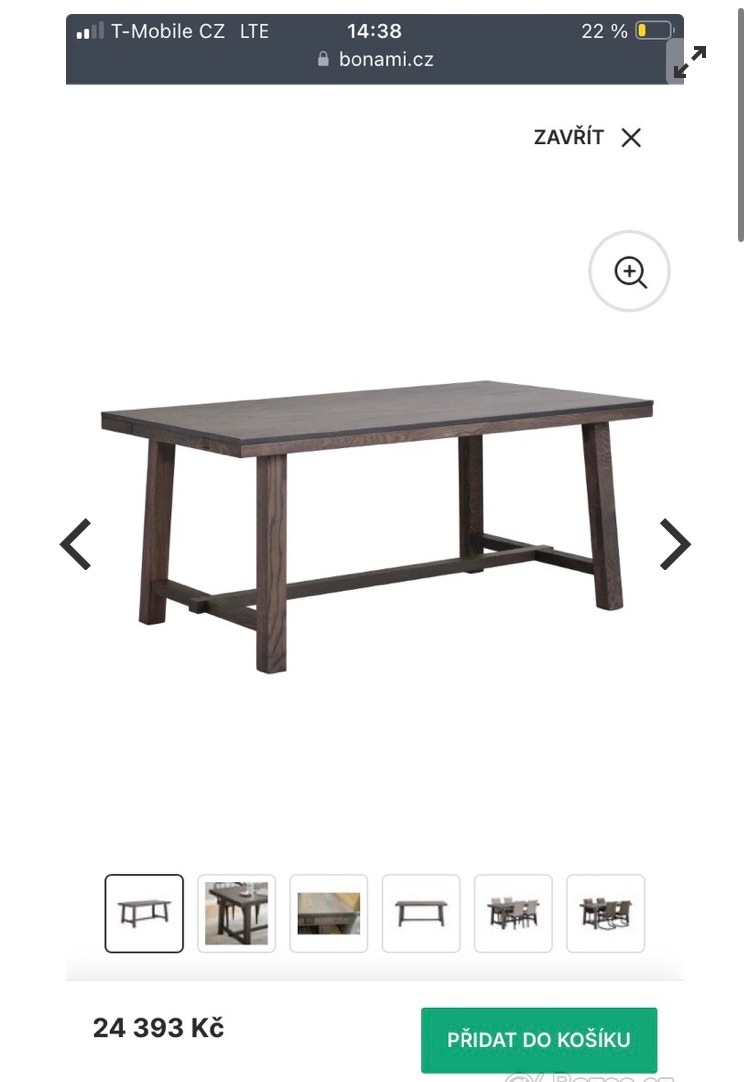Show the next product photo
The image size is (750, 1082).
pyautogui.click(x=675, y=544)
